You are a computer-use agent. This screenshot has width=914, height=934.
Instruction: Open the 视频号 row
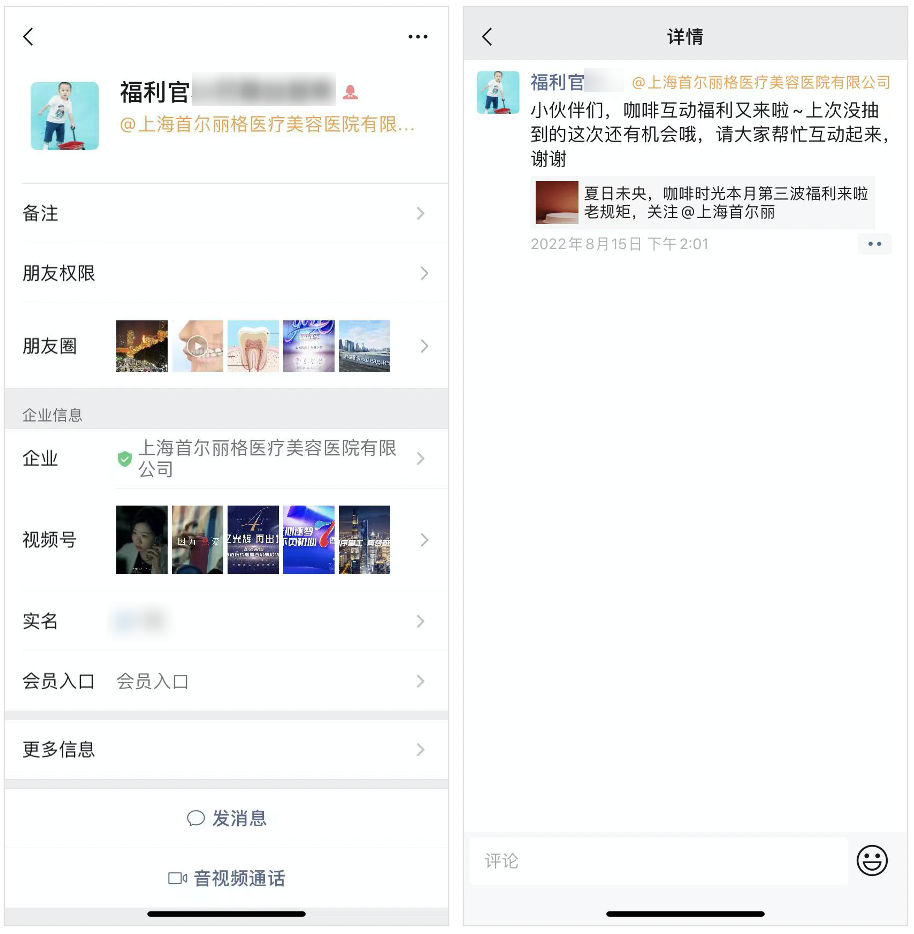(226, 540)
